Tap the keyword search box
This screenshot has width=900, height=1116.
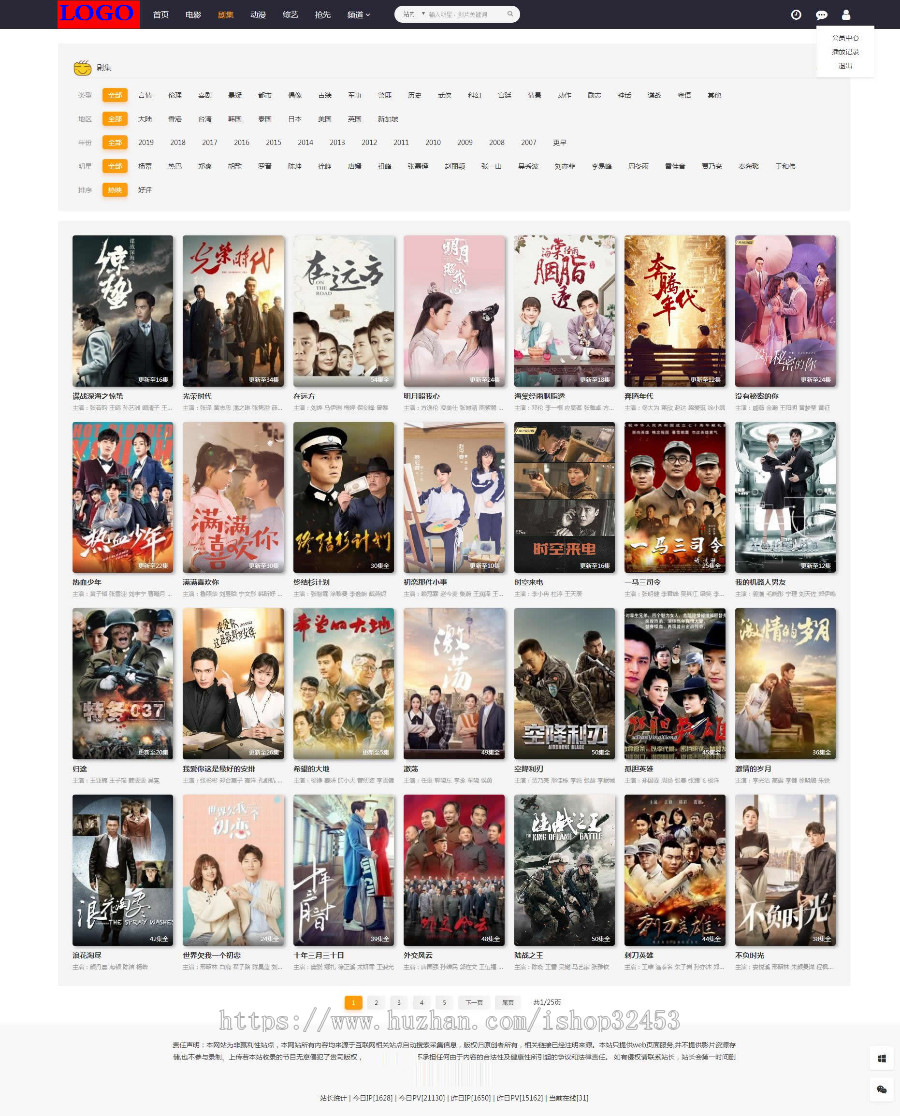click(465, 15)
